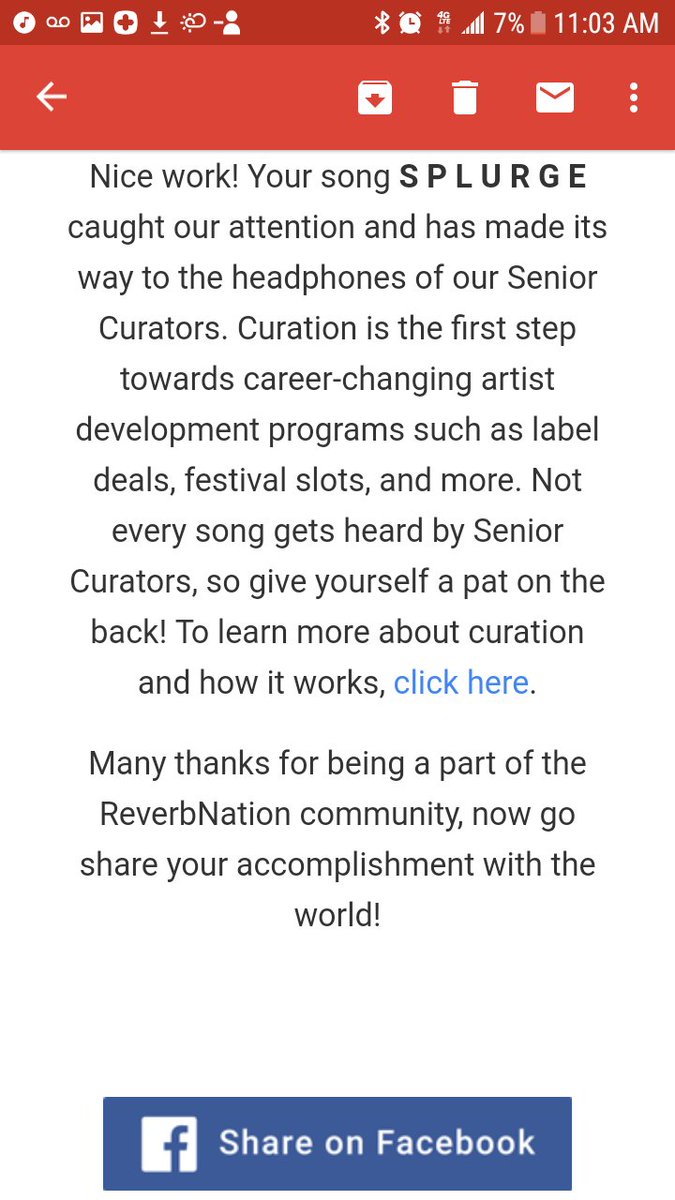Tap the Share on Facebook button
Screen dimensions: 675x1200
[337, 1143]
